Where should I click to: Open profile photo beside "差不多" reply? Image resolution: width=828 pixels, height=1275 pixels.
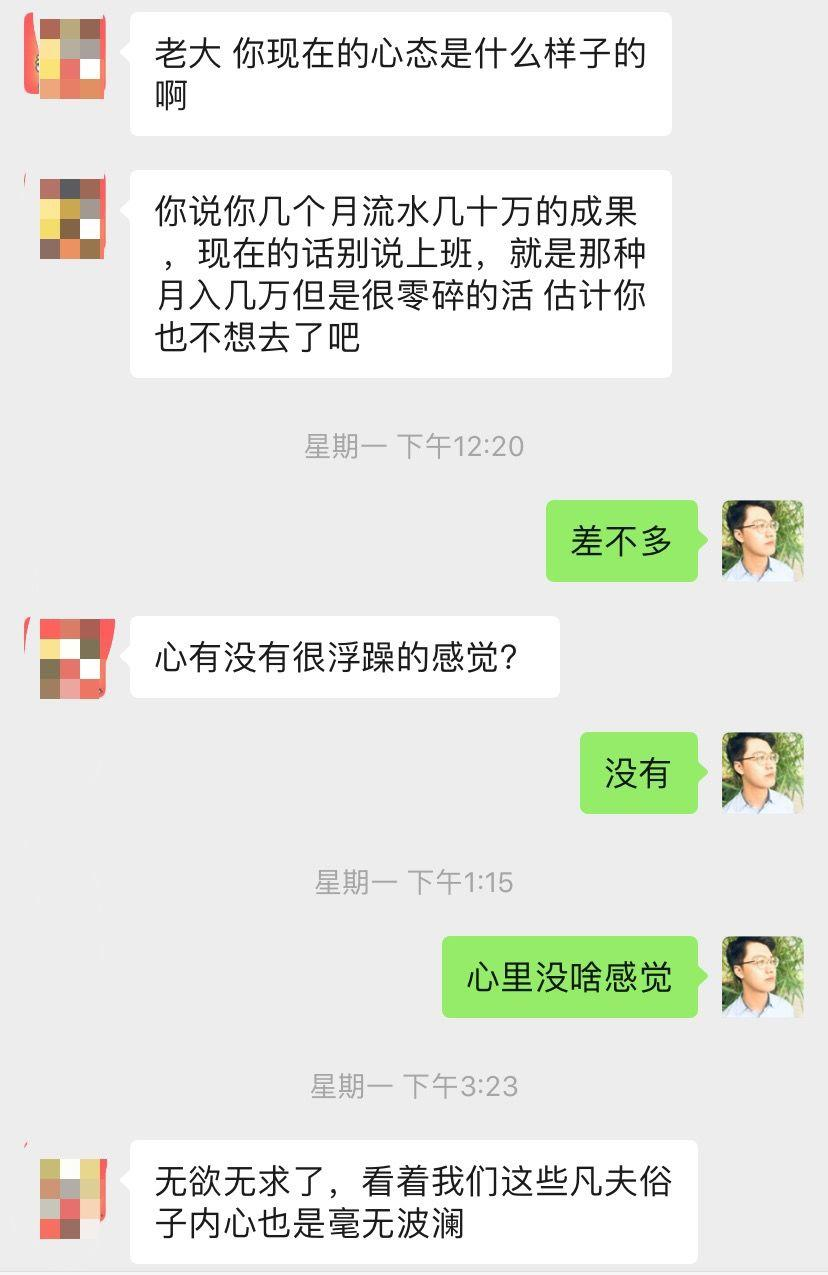[762, 541]
